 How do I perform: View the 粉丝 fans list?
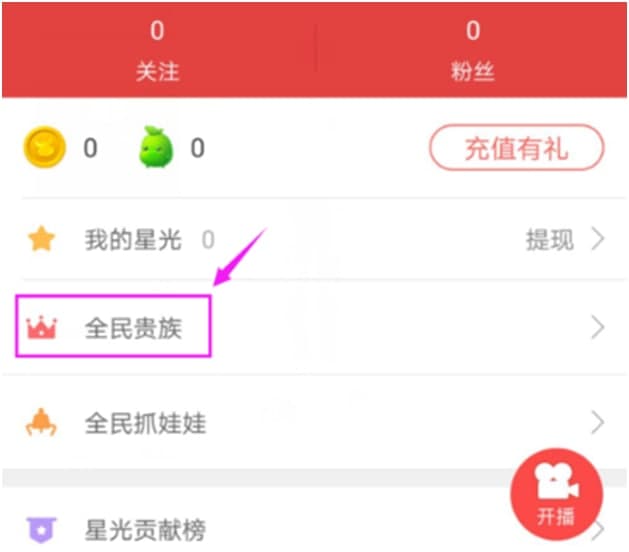coord(472,50)
